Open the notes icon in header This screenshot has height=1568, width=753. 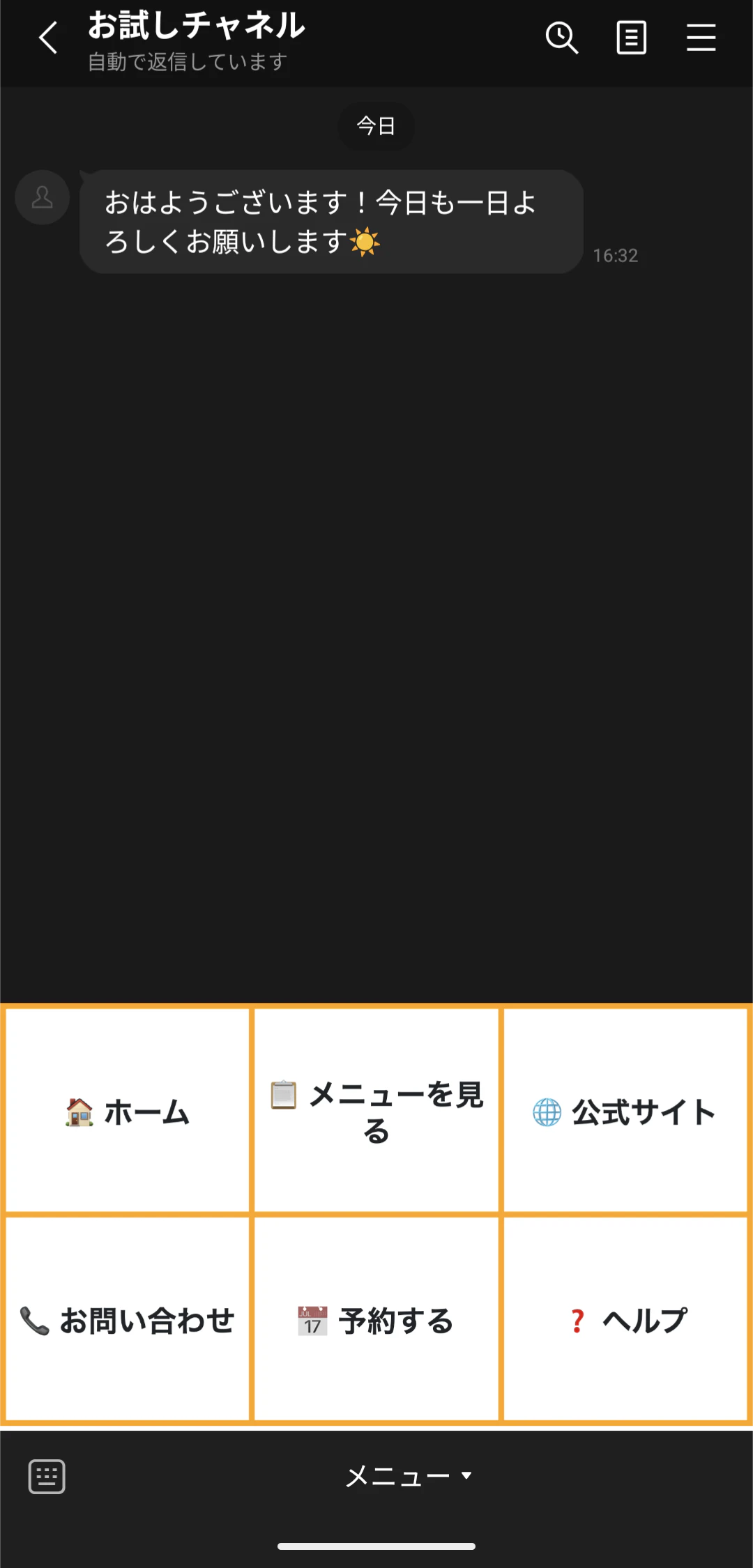point(631,38)
